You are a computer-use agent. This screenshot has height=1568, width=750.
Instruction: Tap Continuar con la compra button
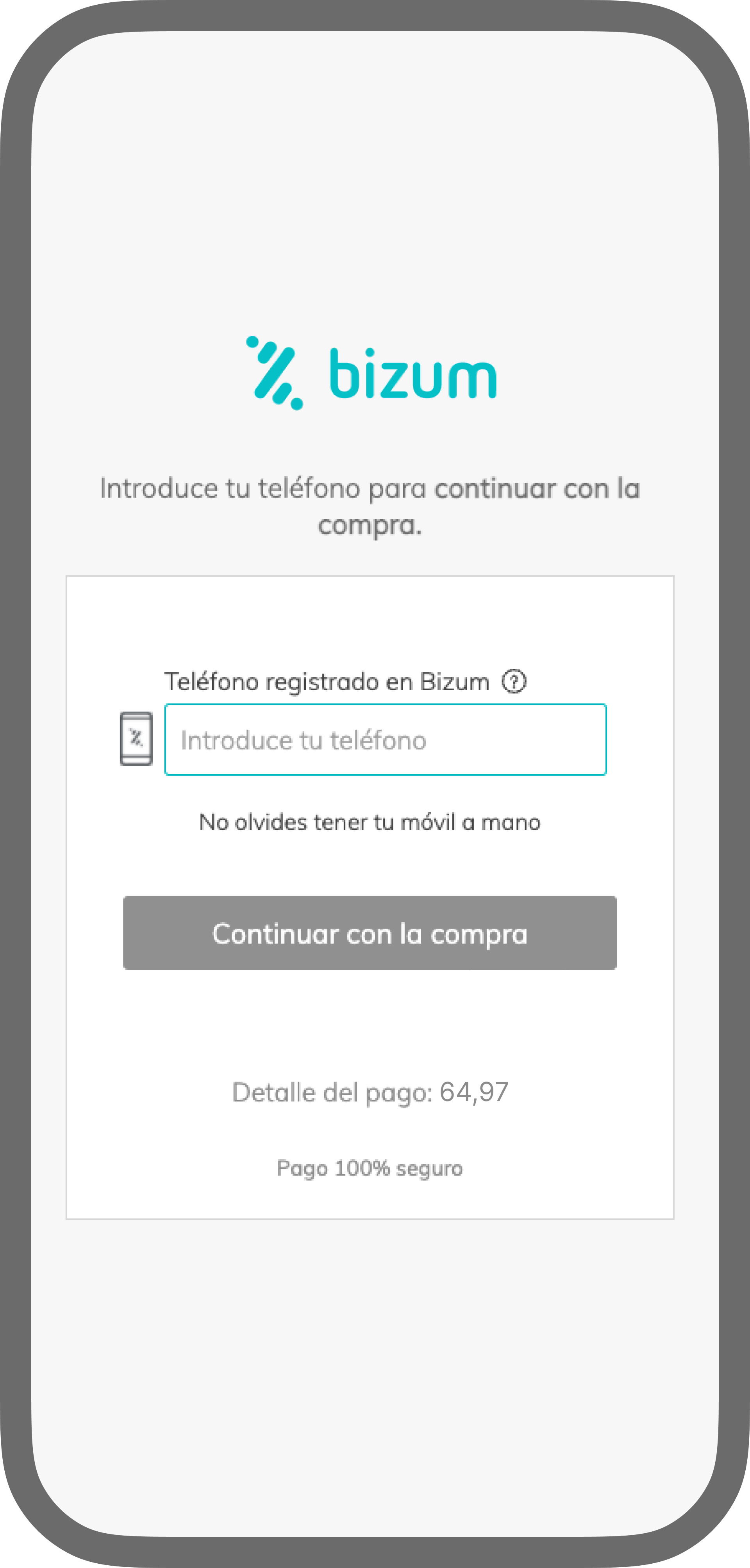tap(370, 932)
